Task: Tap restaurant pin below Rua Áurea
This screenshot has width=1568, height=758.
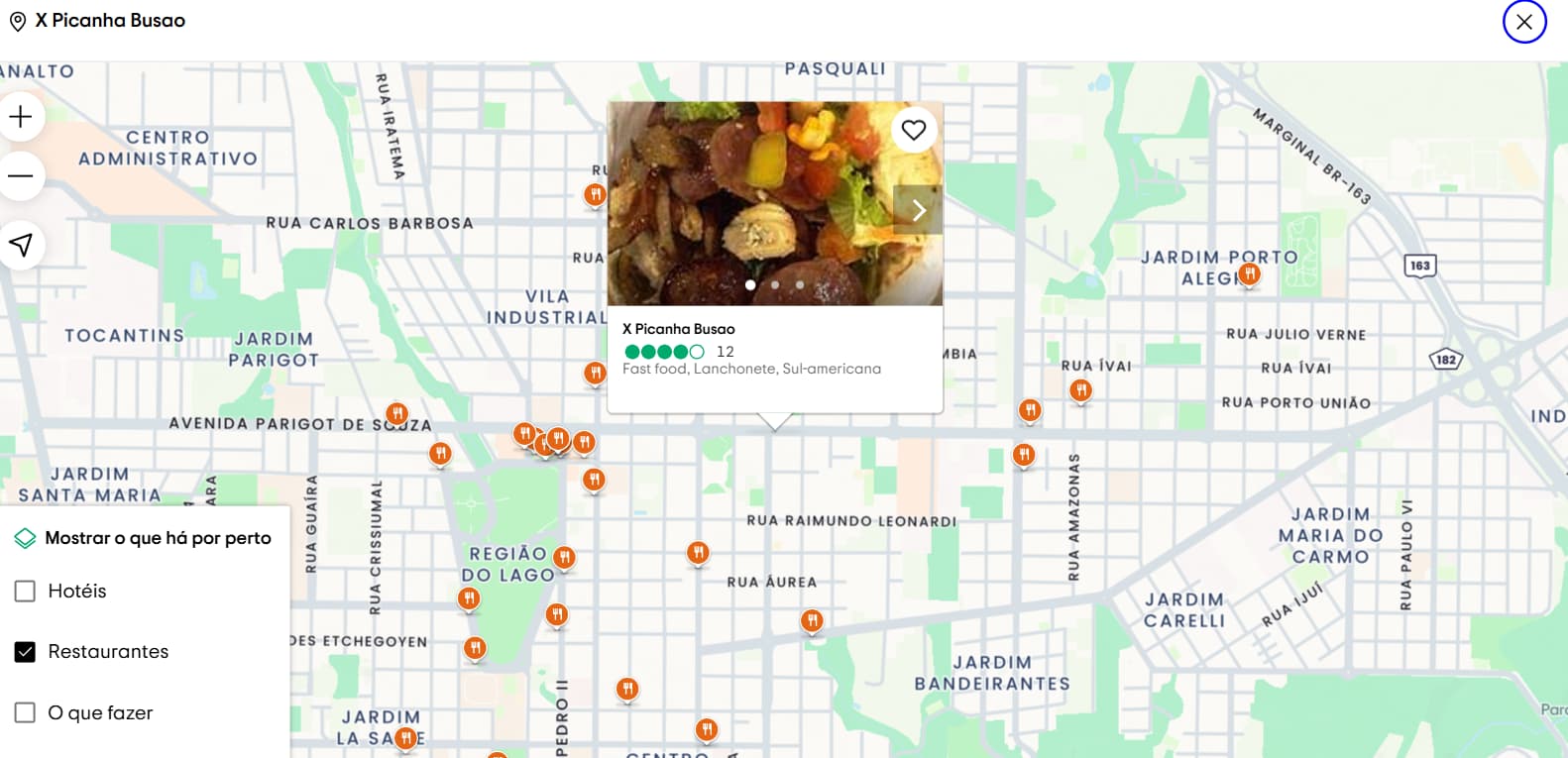Action: [x=812, y=620]
